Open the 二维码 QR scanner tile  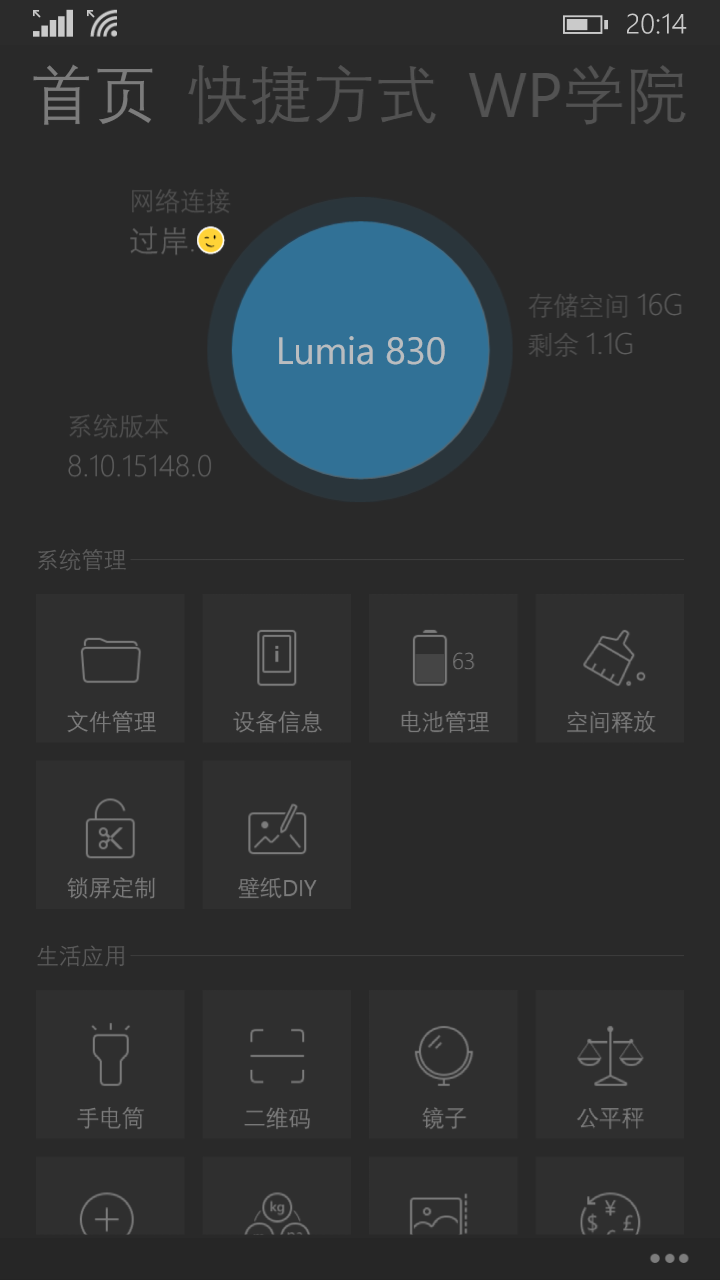(277, 1064)
